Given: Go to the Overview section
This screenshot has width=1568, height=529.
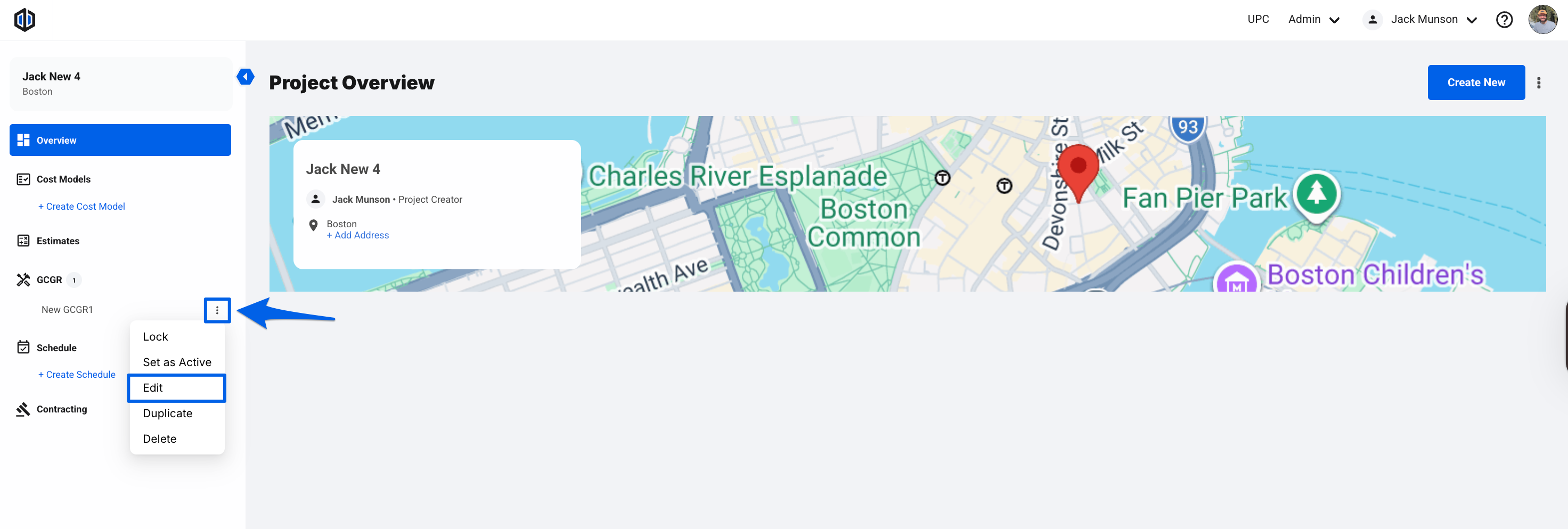Looking at the screenshot, I should point(120,140).
